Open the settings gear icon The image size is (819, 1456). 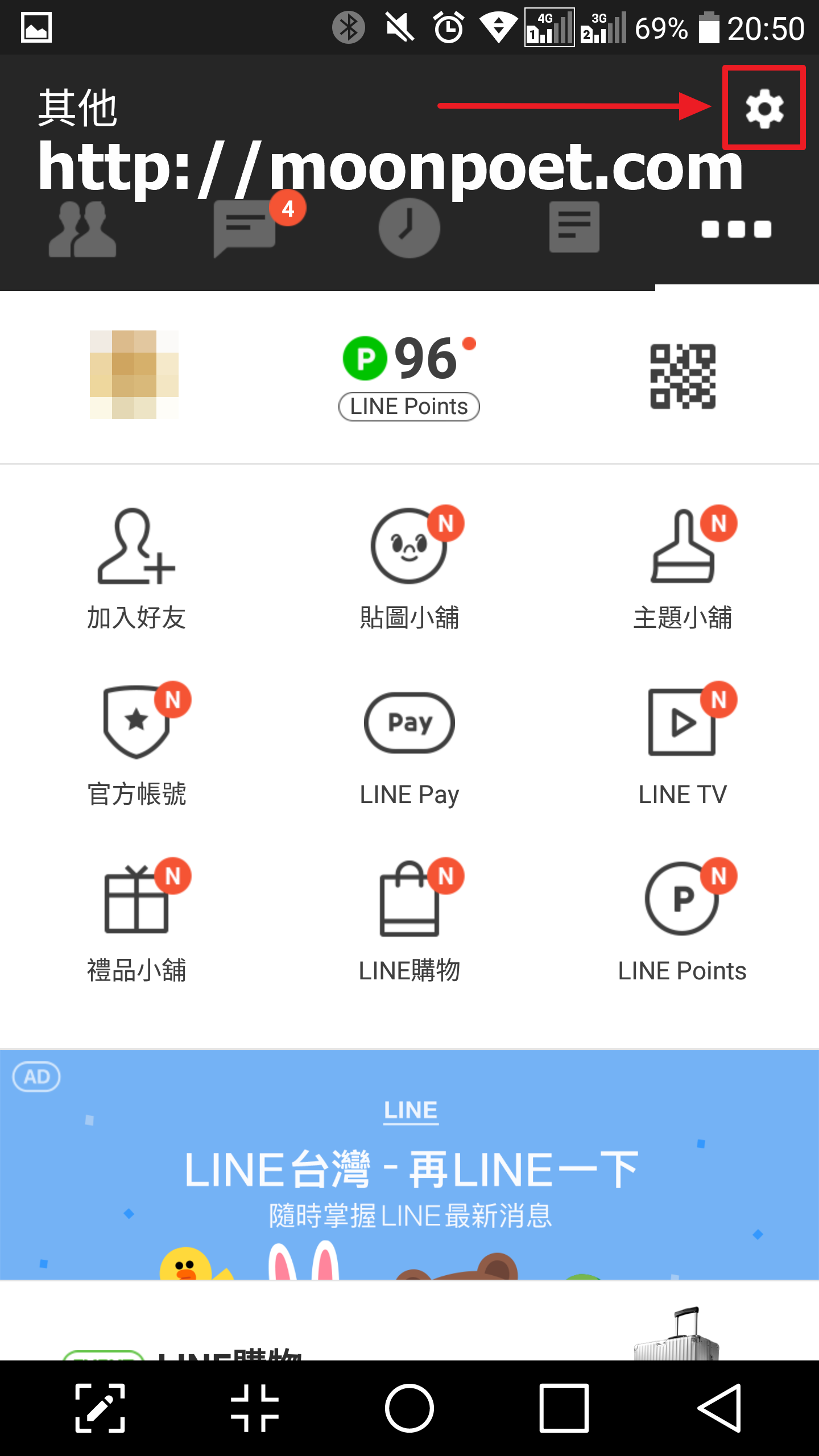tap(764, 108)
